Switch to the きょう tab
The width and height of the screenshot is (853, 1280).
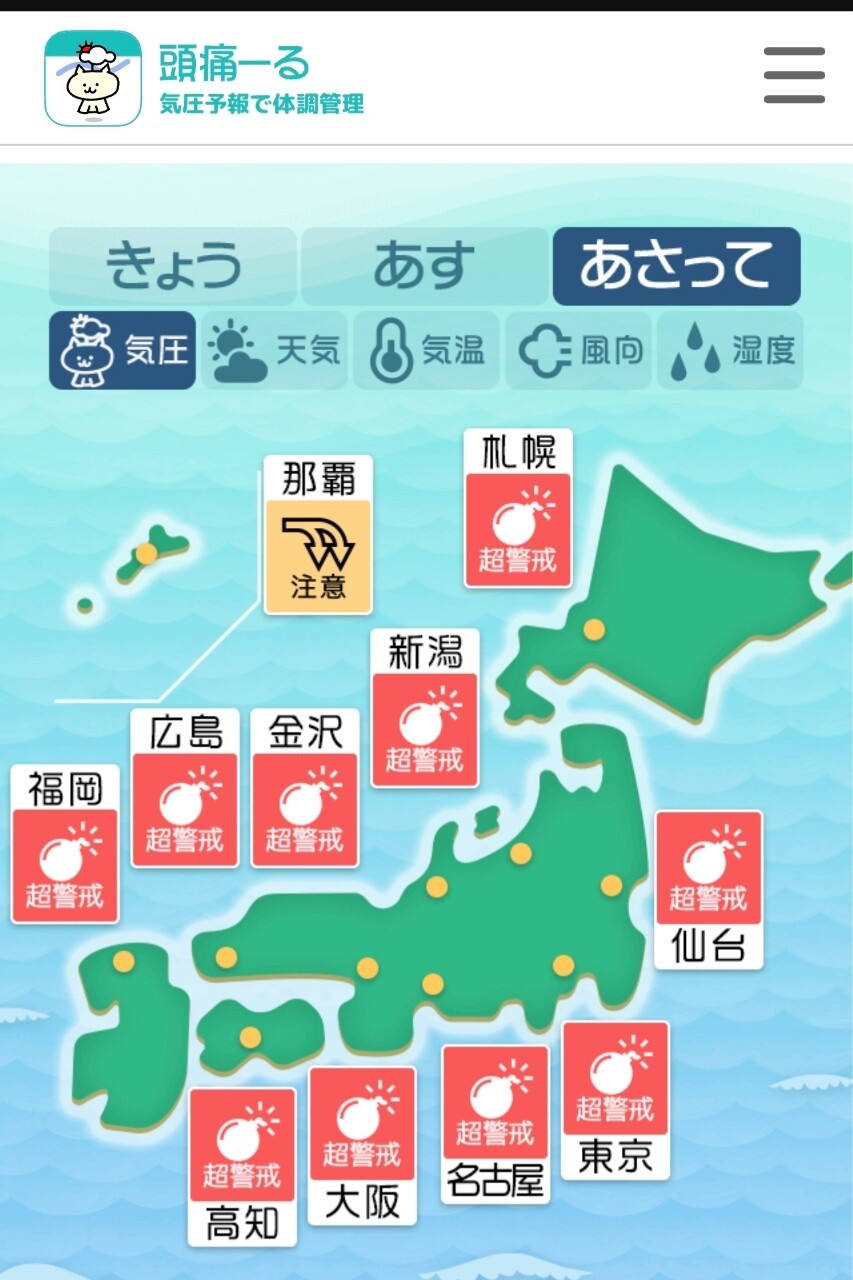click(x=173, y=266)
